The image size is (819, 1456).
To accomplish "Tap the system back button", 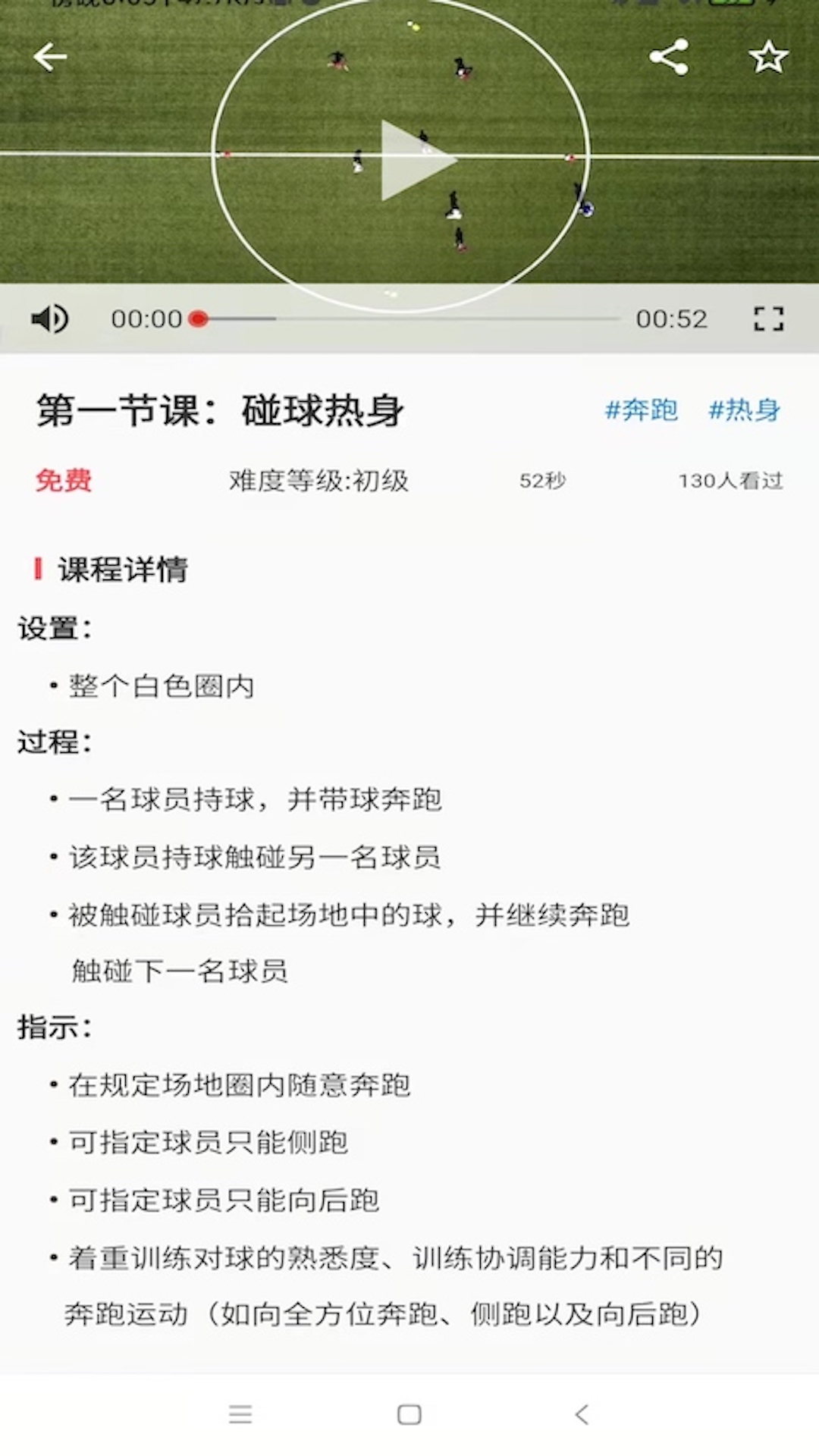I will pos(582,1414).
